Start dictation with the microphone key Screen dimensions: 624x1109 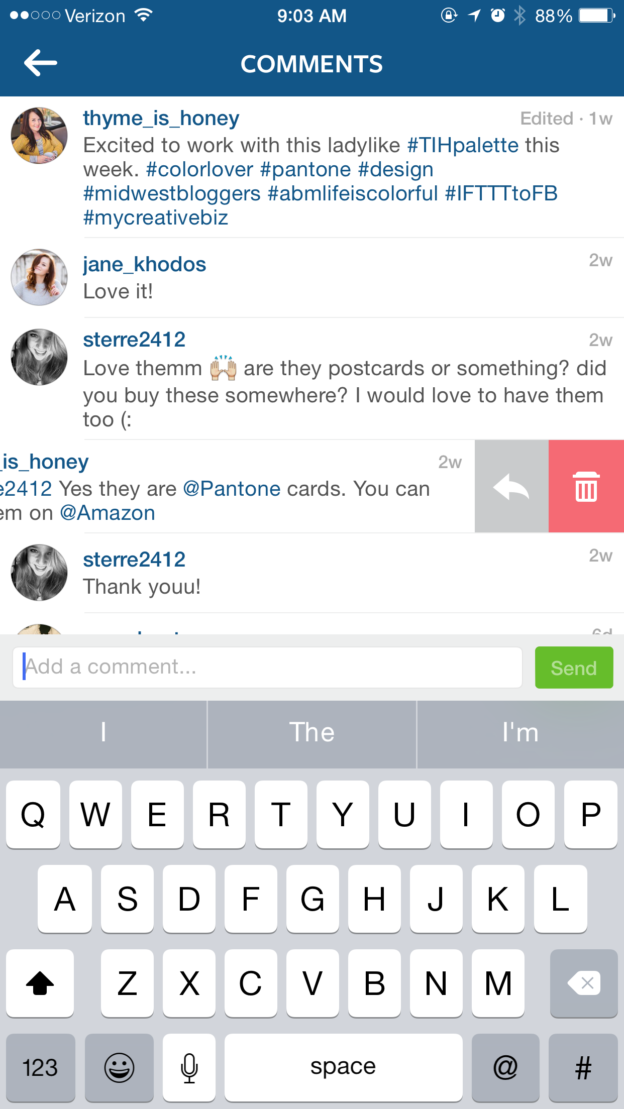pos(189,1067)
